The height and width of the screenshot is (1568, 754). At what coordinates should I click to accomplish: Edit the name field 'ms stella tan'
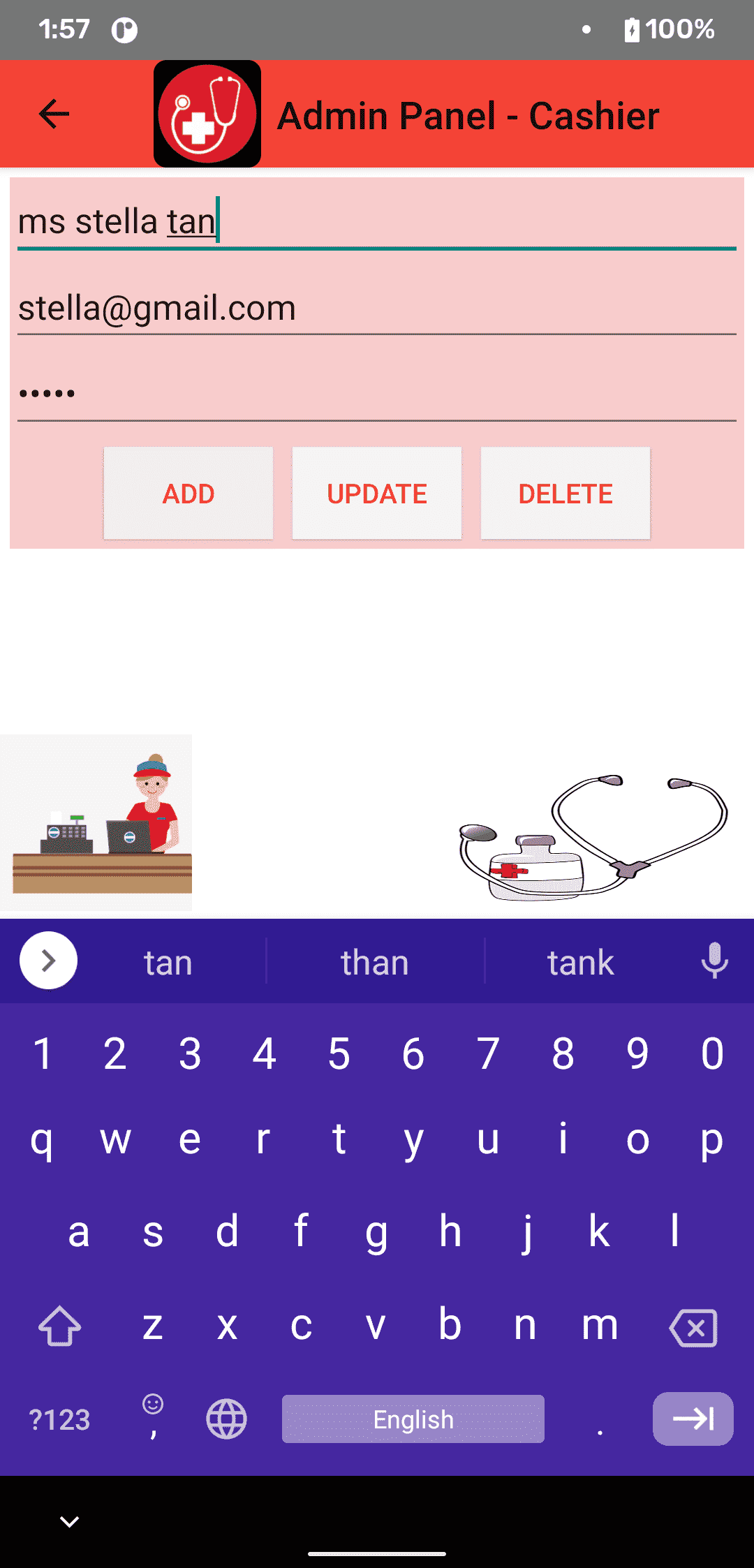376,222
